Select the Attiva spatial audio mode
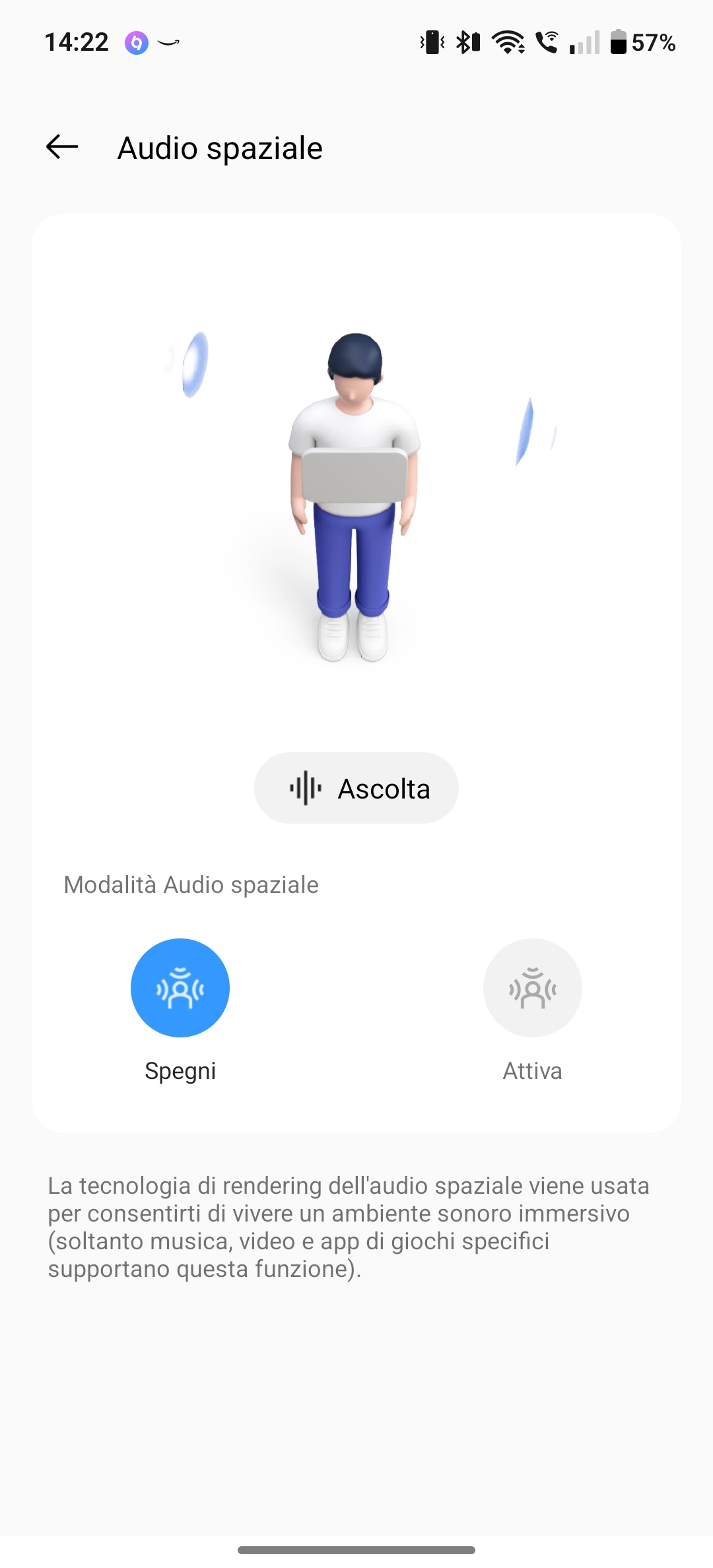713x1568 pixels. pyautogui.click(x=533, y=988)
